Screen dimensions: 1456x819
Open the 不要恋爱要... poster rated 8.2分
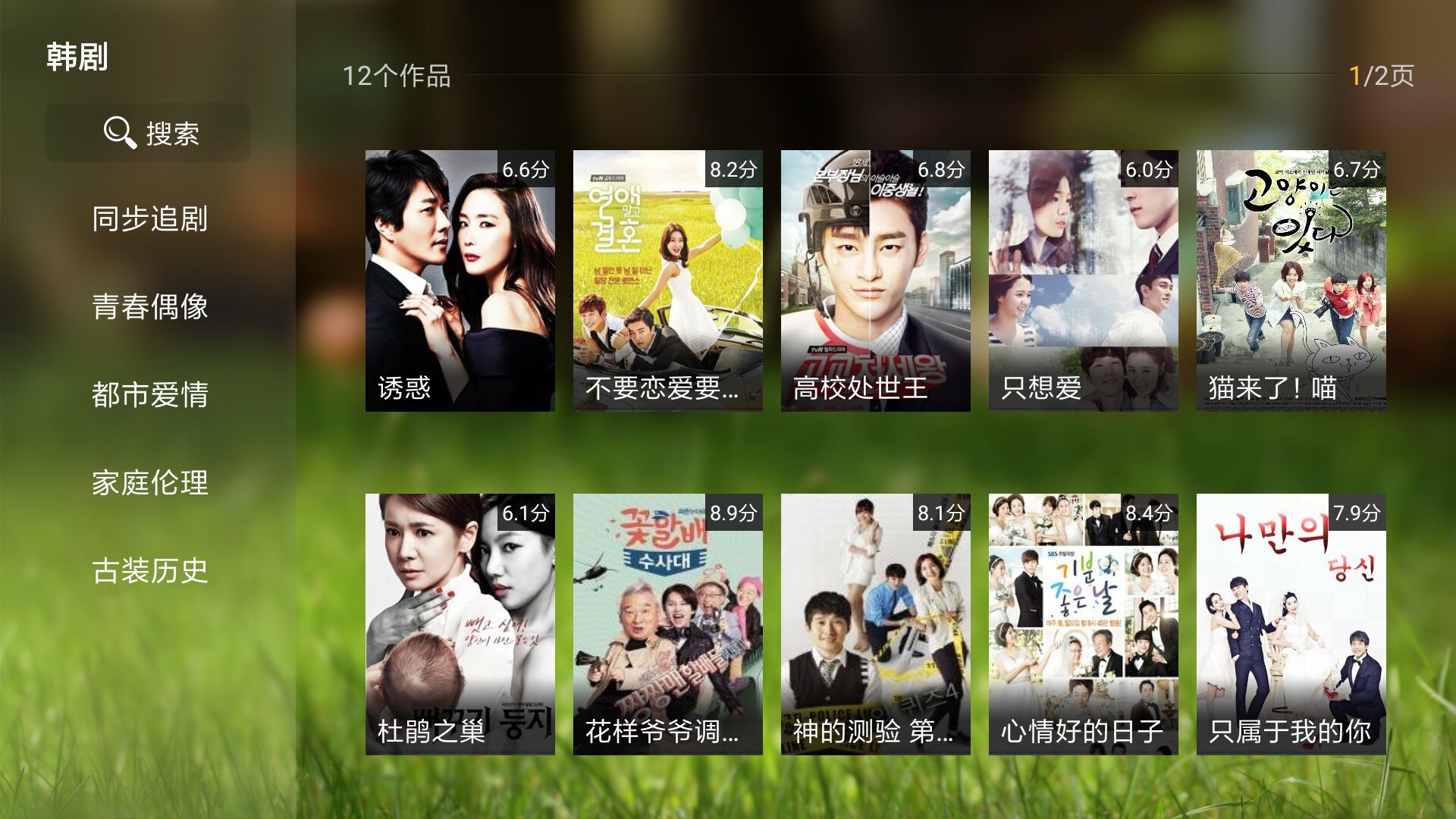(x=667, y=281)
